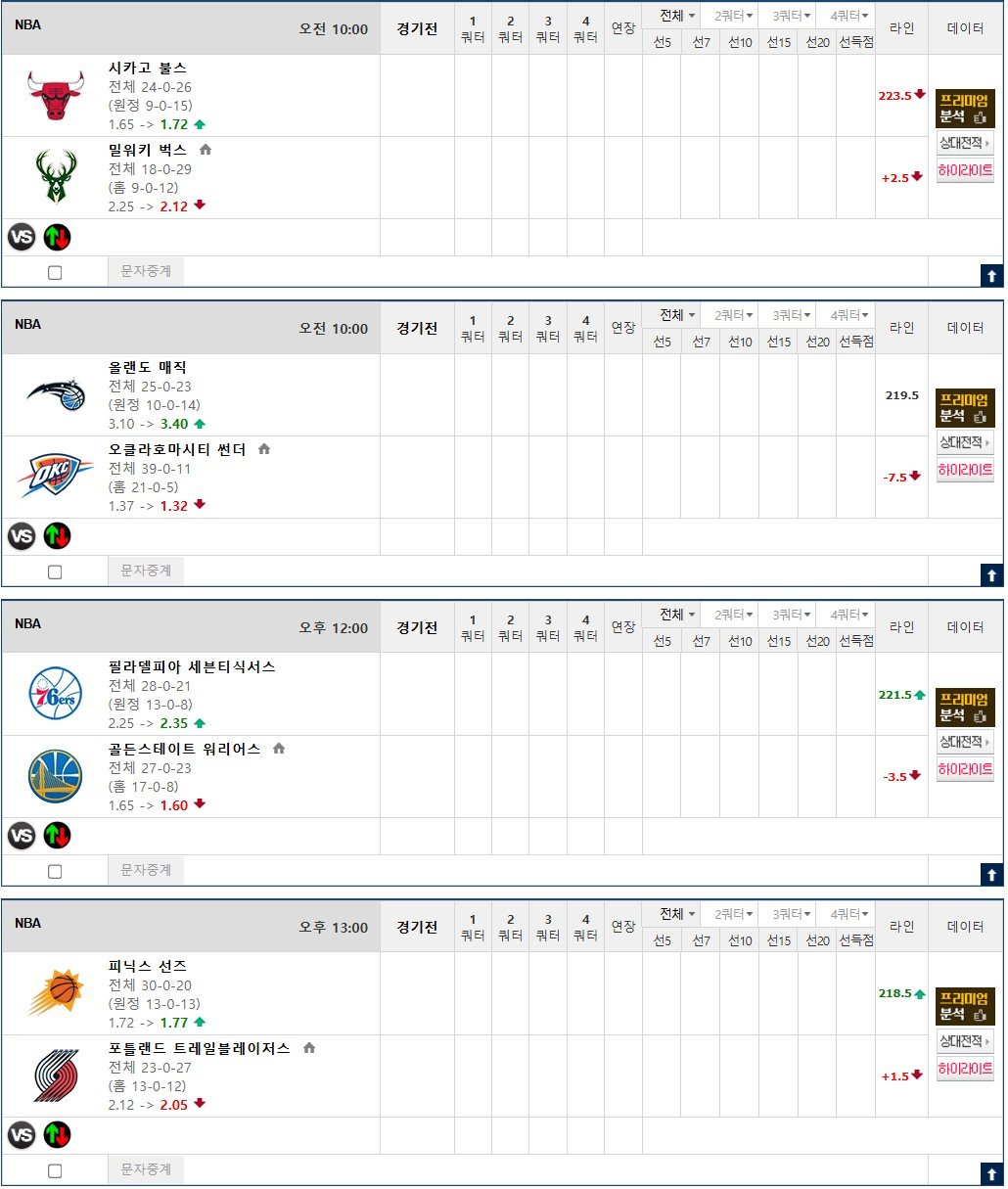Select 4쿼터 dropdown in Suns vs Trail Blazers

[x=850, y=914]
